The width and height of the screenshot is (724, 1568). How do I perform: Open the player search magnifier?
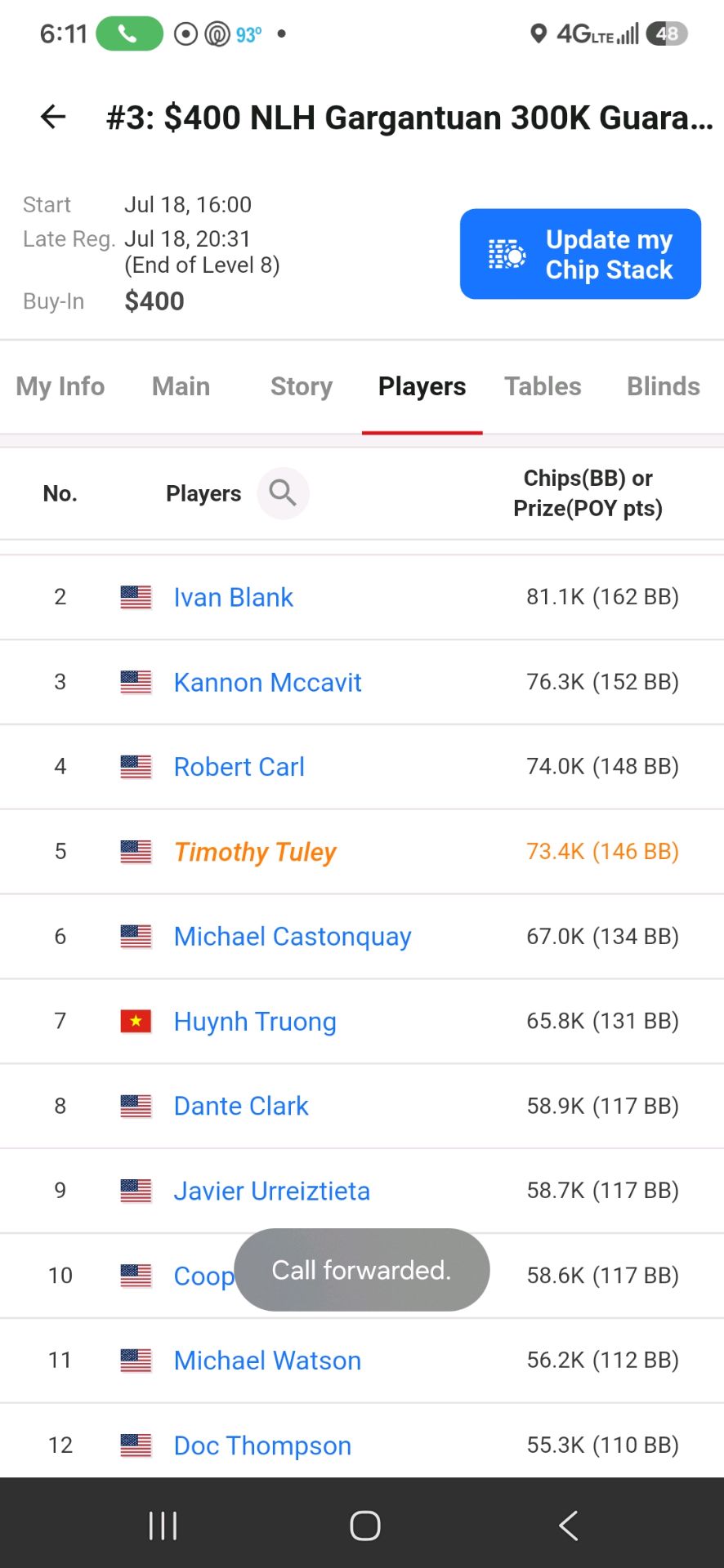(x=283, y=493)
